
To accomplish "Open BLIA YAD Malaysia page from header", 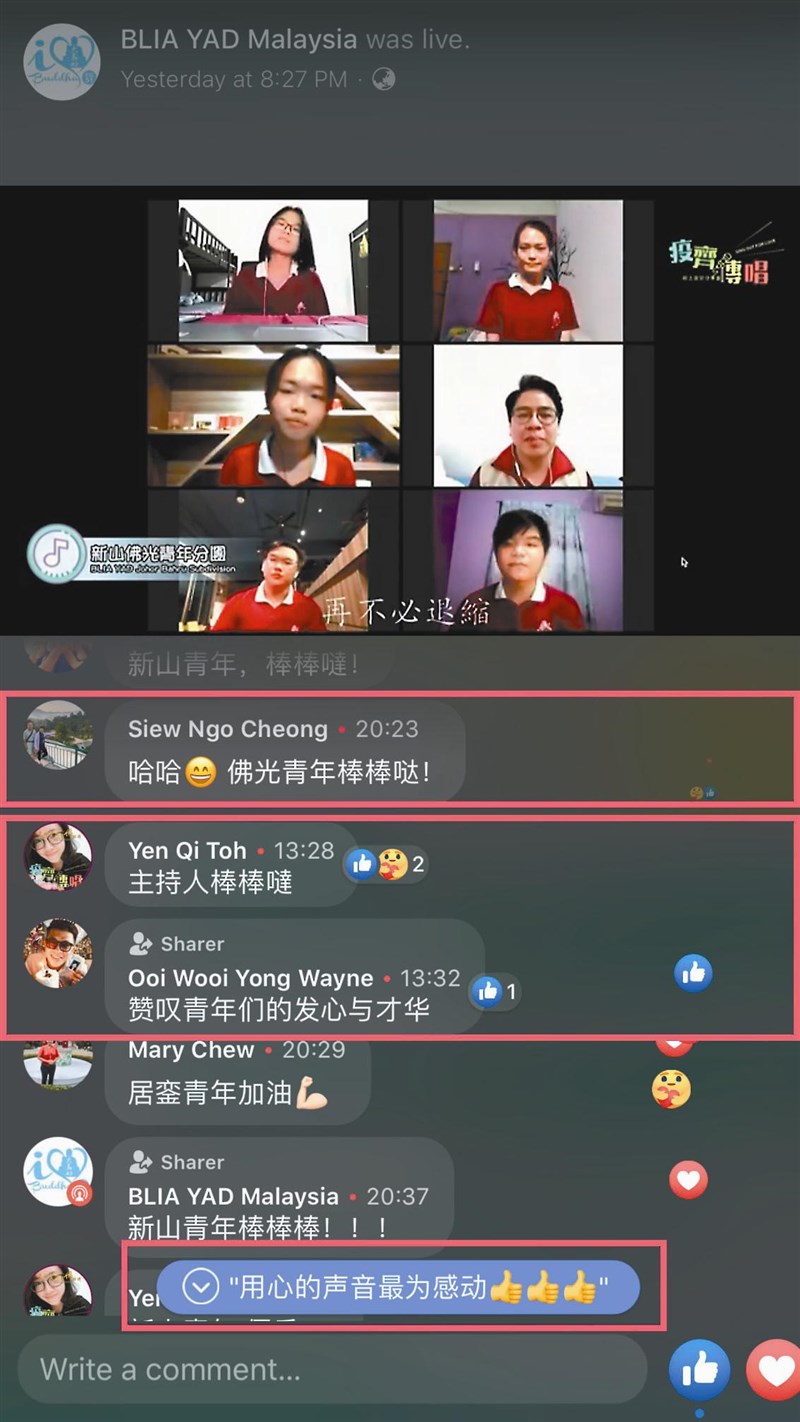I will coord(238,40).
